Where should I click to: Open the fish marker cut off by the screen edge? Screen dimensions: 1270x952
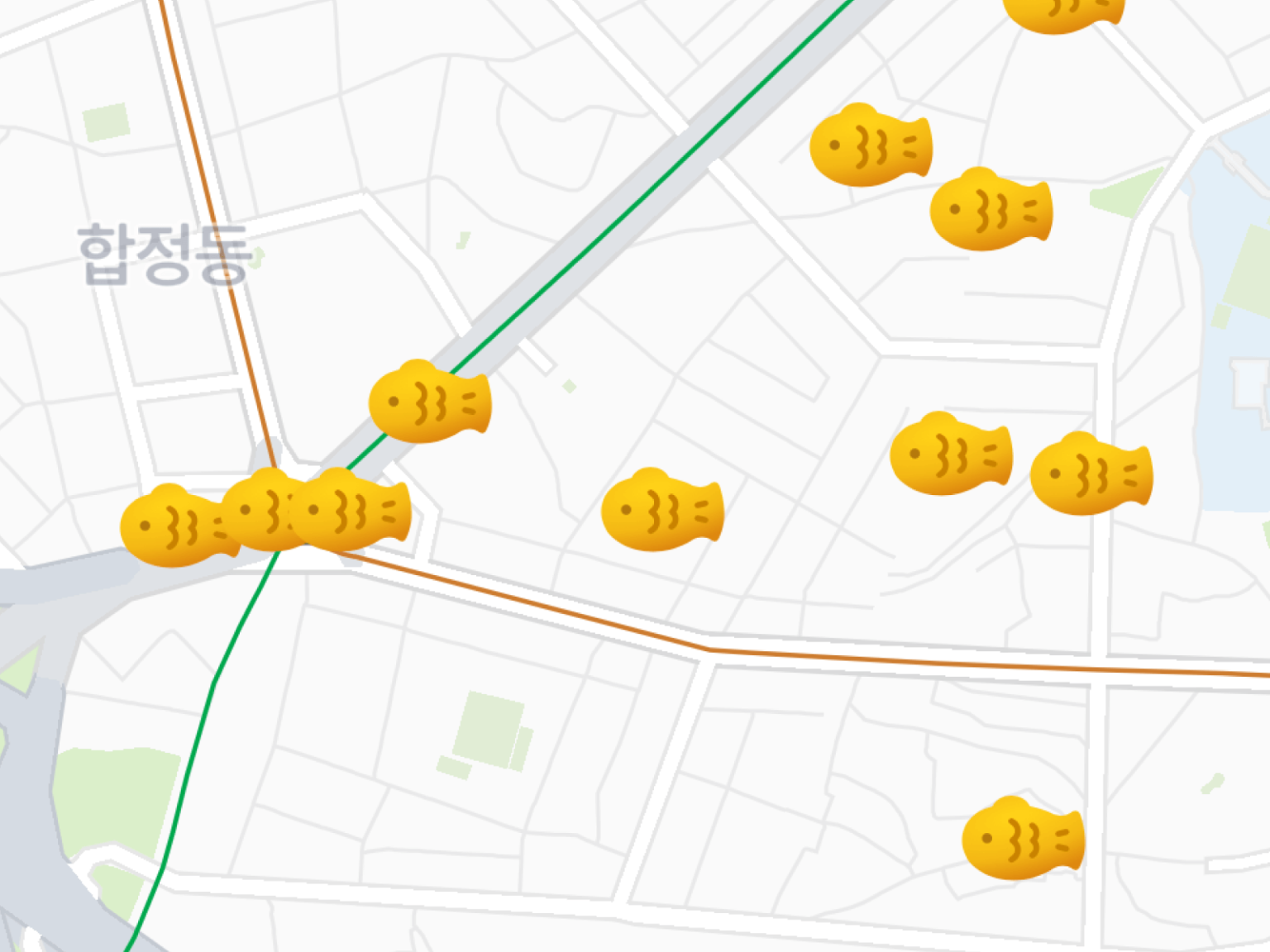1062,14
